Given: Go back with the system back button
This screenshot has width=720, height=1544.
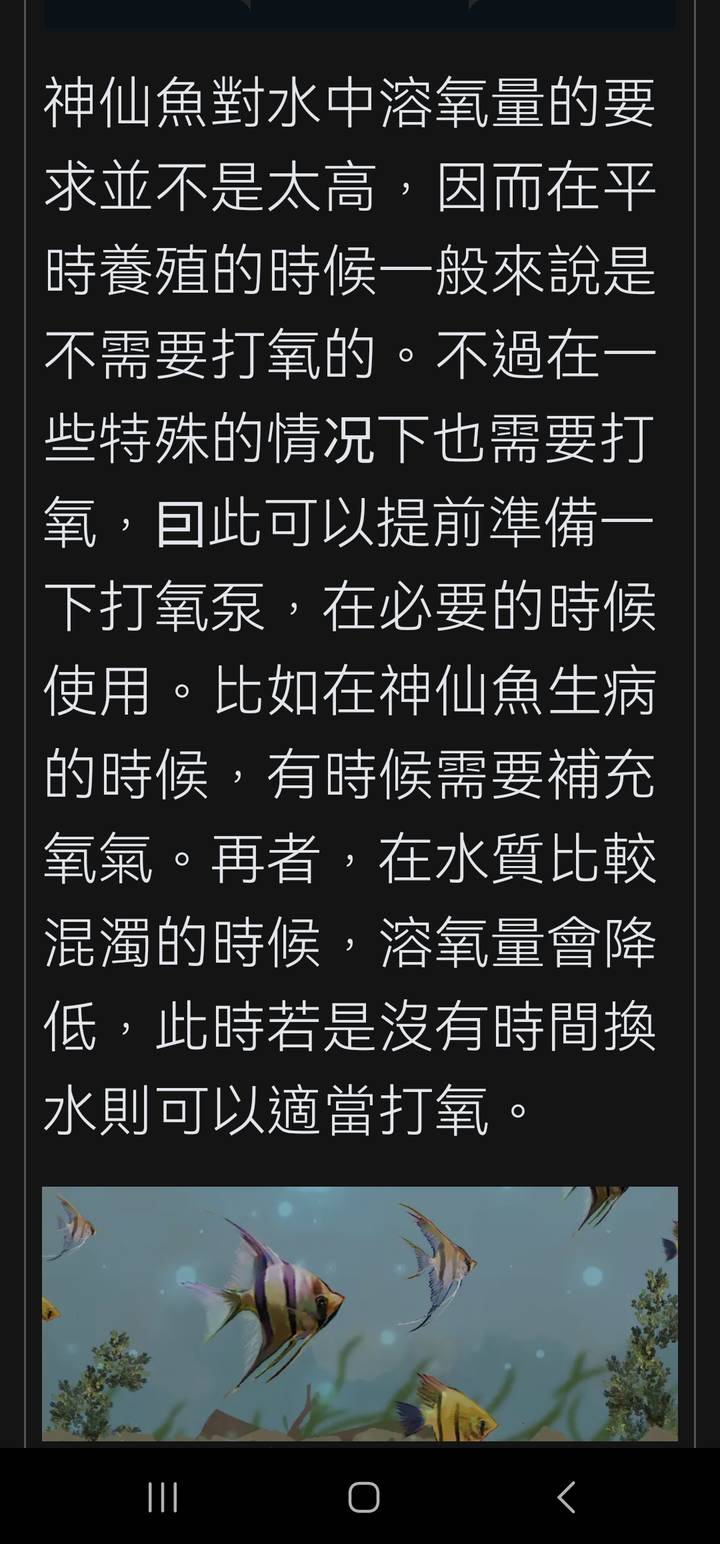Looking at the screenshot, I should [x=566, y=1497].
